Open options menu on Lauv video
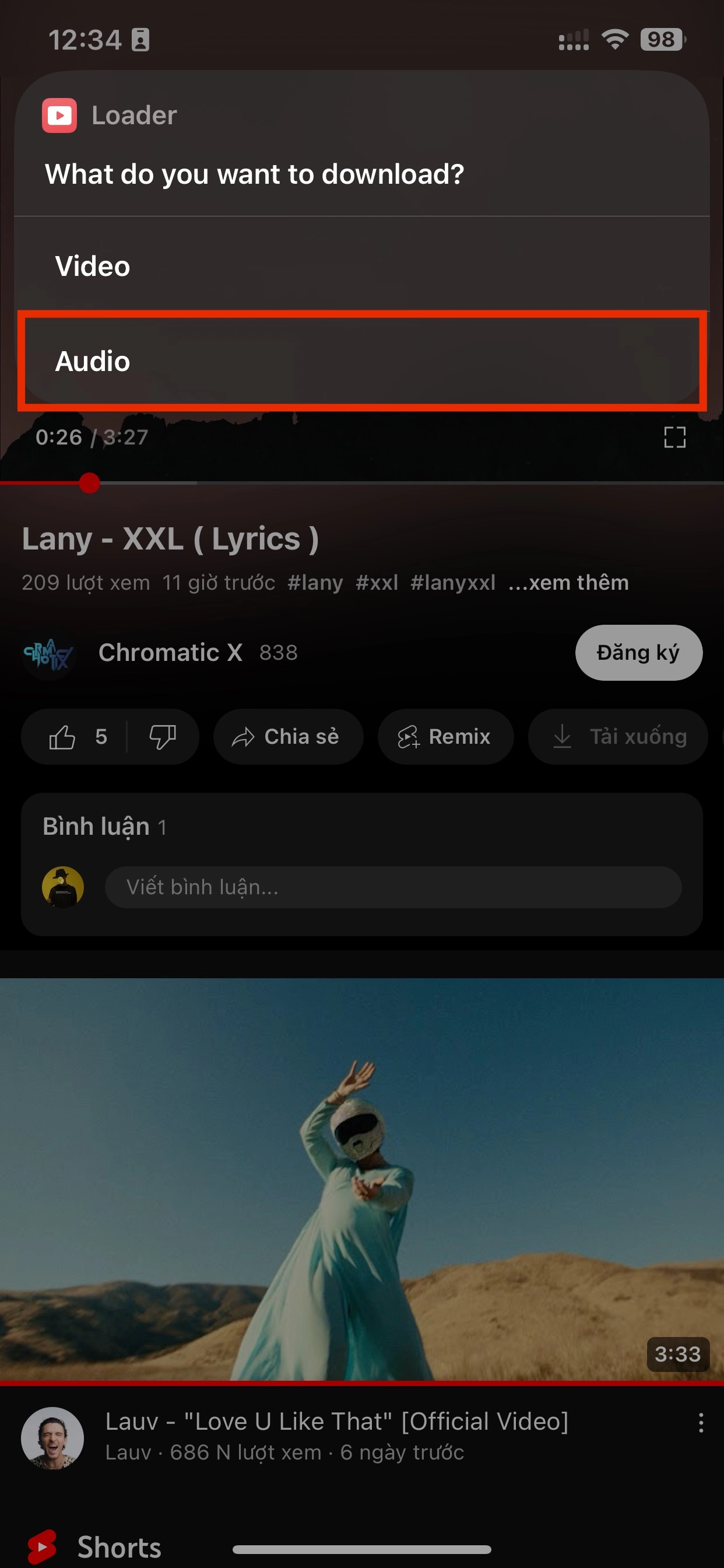 701,1423
